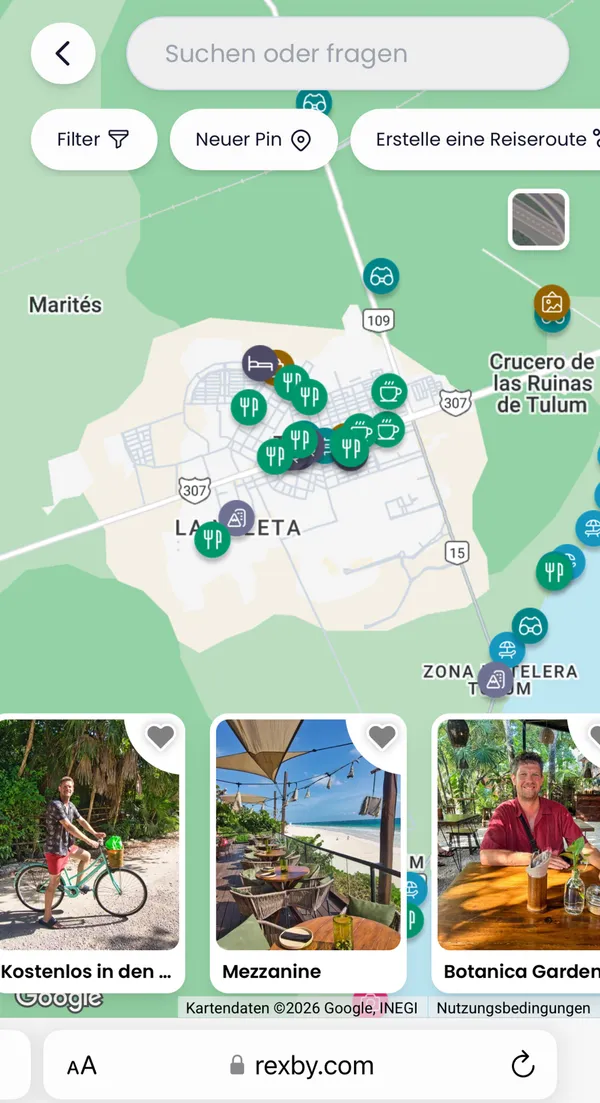Add a new pin with 'Neuer Pin'
This screenshot has height=1103, width=600.
pos(253,140)
